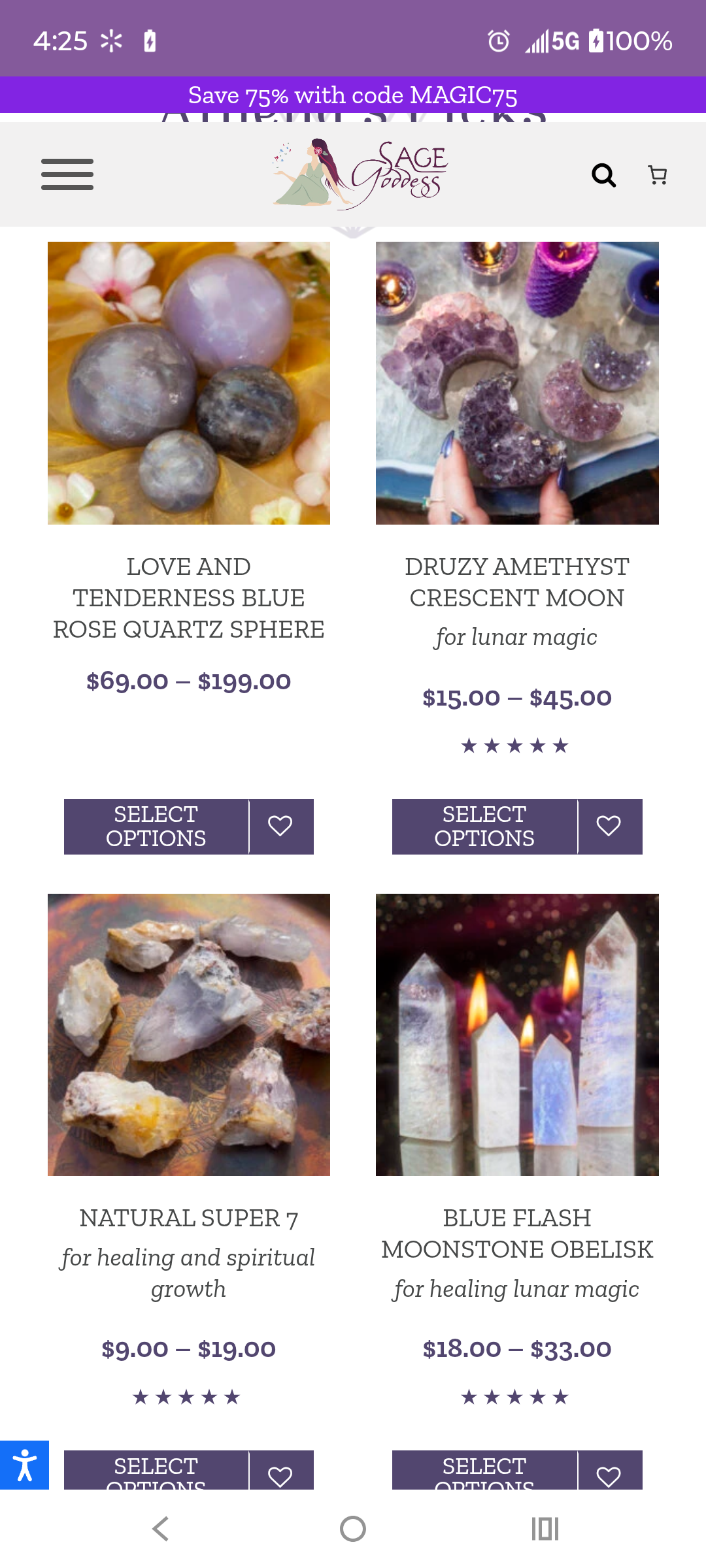This screenshot has width=706, height=1568.
Task: Open the shopping cart icon
Action: coord(658,175)
